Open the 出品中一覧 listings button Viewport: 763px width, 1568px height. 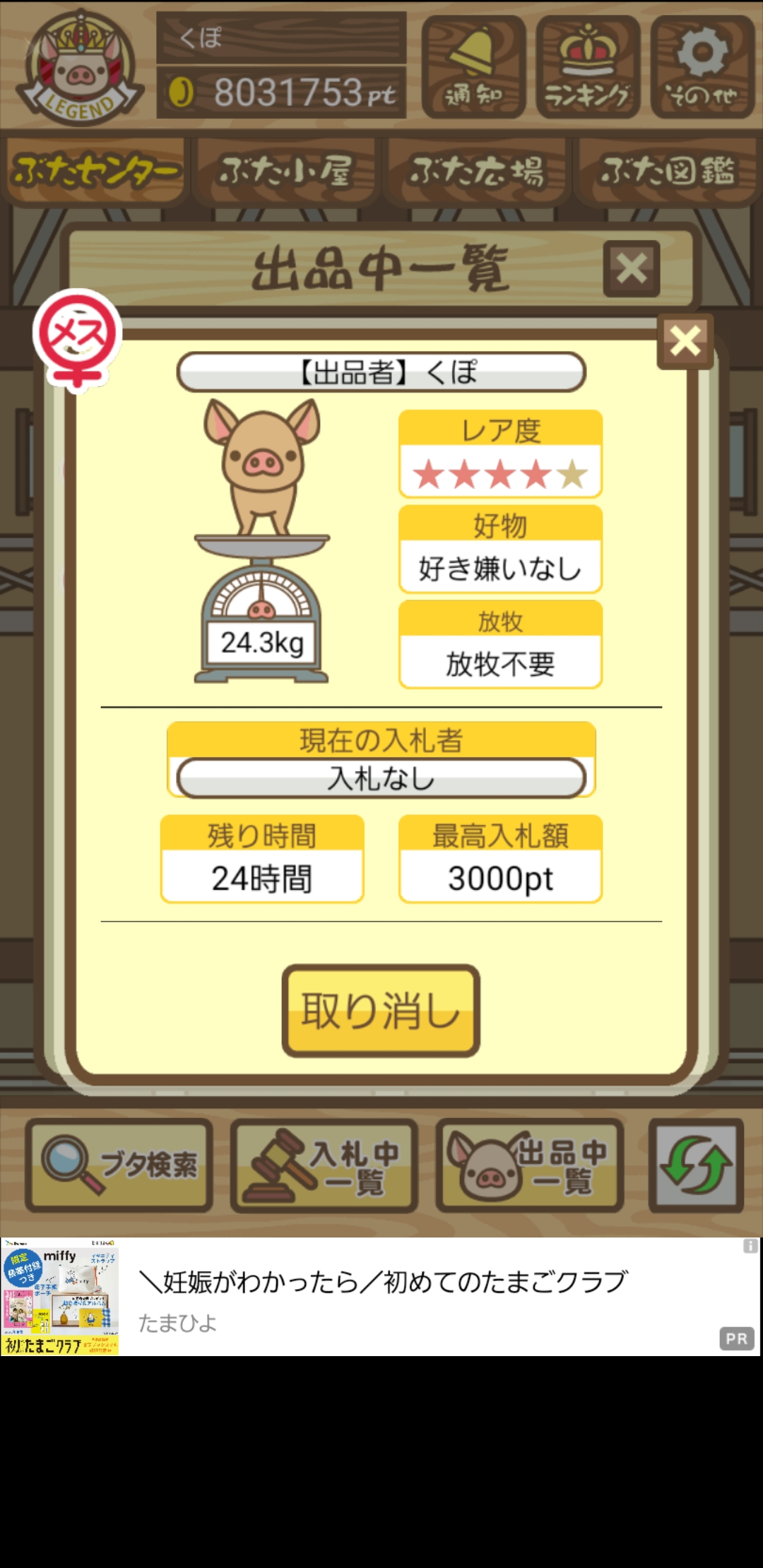click(x=529, y=1165)
